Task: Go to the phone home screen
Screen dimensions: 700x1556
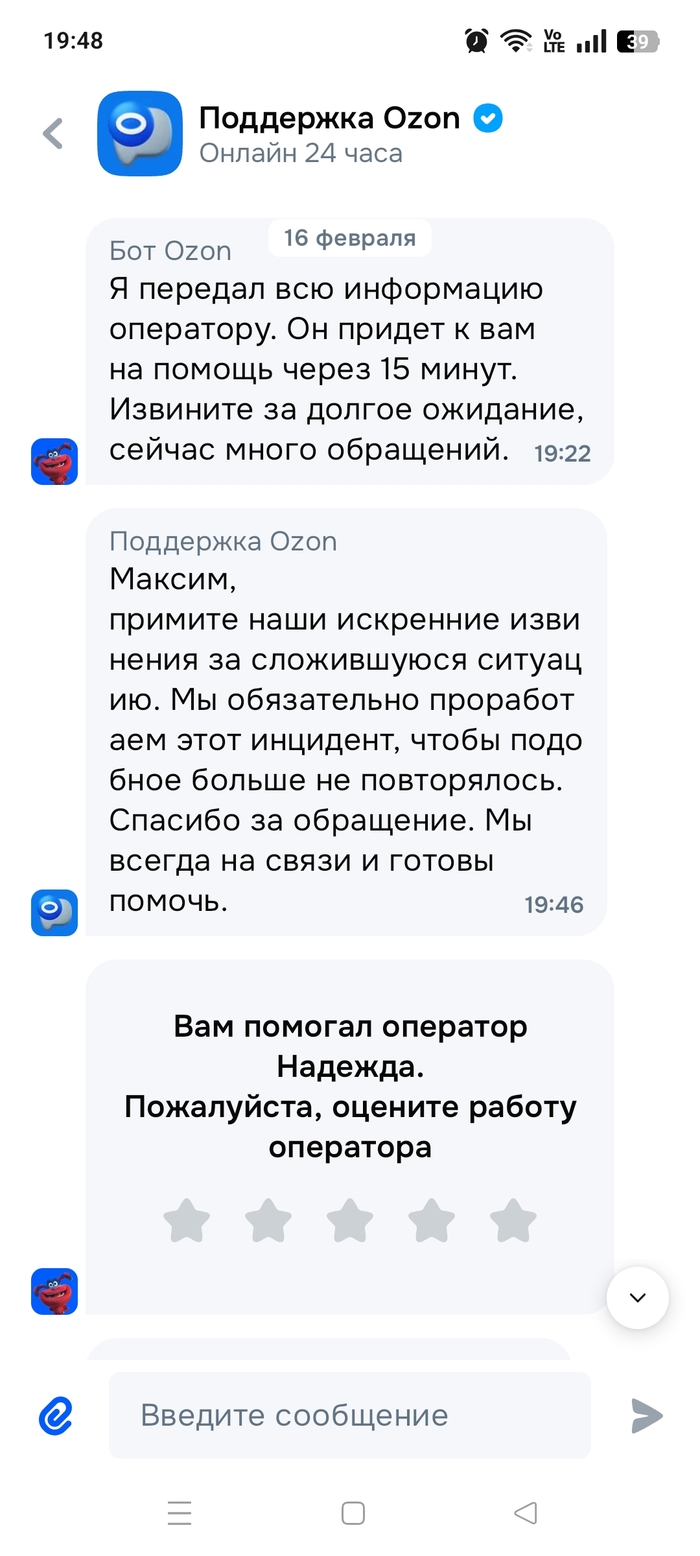Action: [353, 1513]
